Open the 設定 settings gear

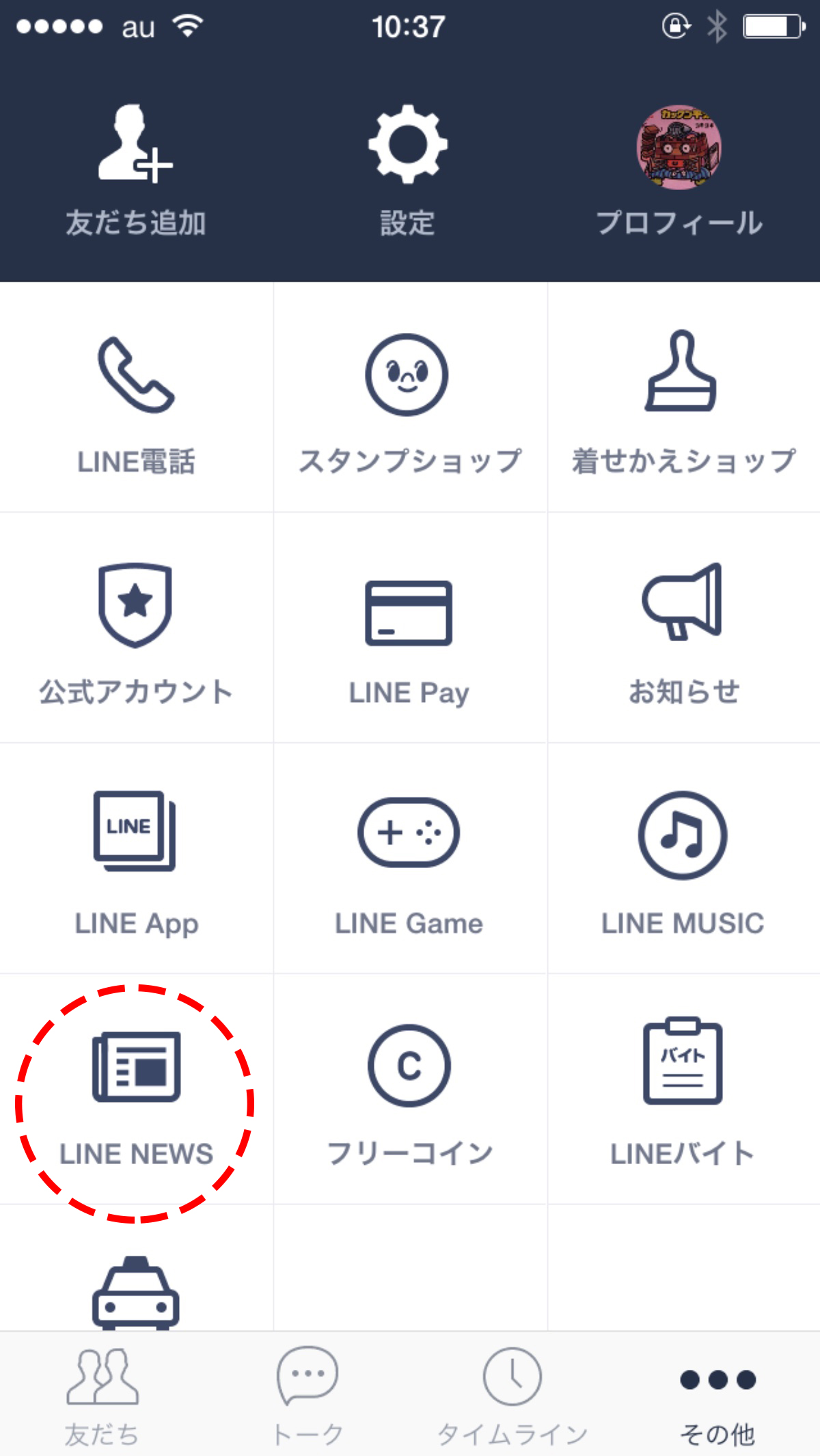pyautogui.click(x=408, y=170)
